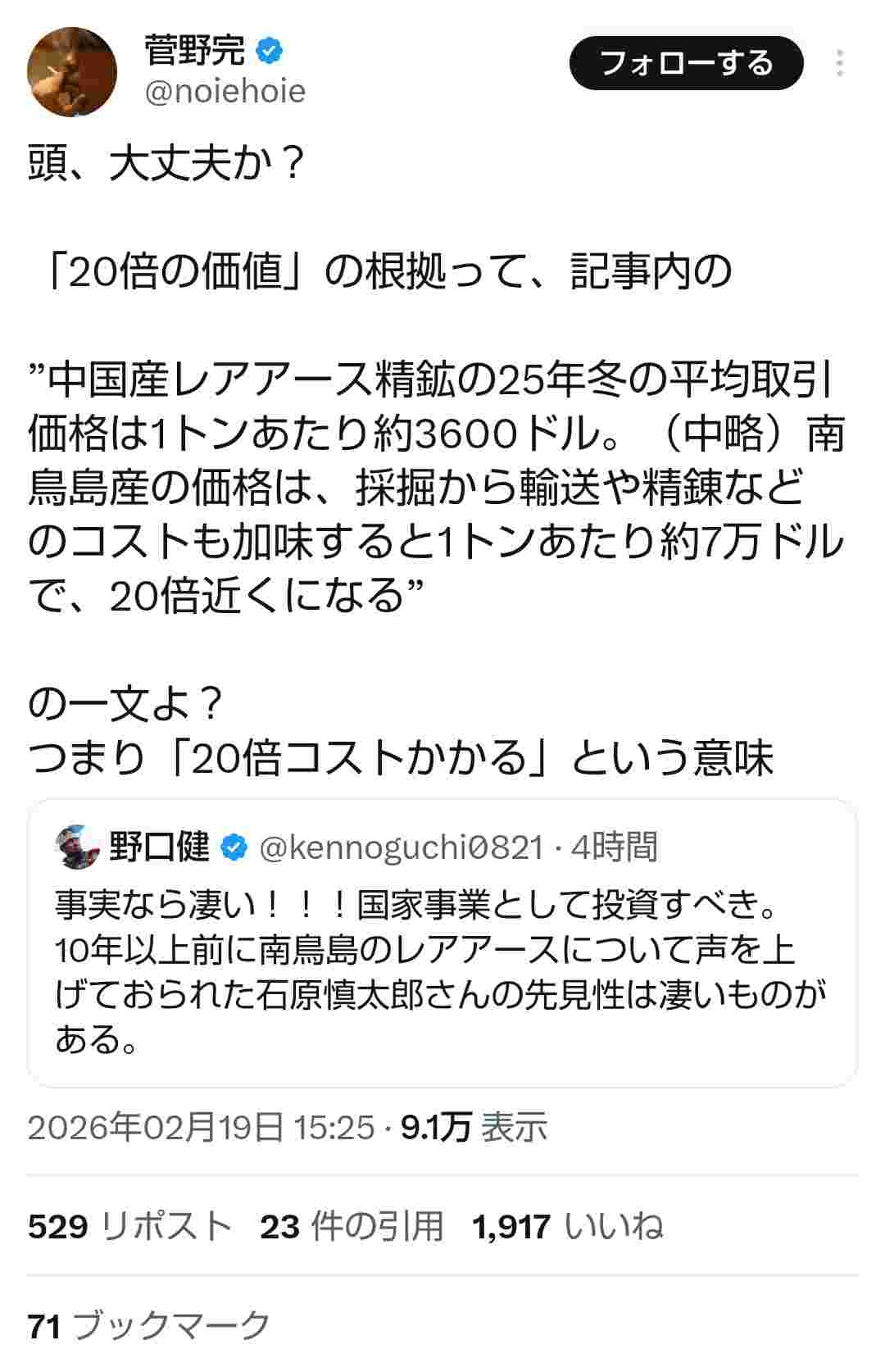Tap the フォローする button

(685, 63)
